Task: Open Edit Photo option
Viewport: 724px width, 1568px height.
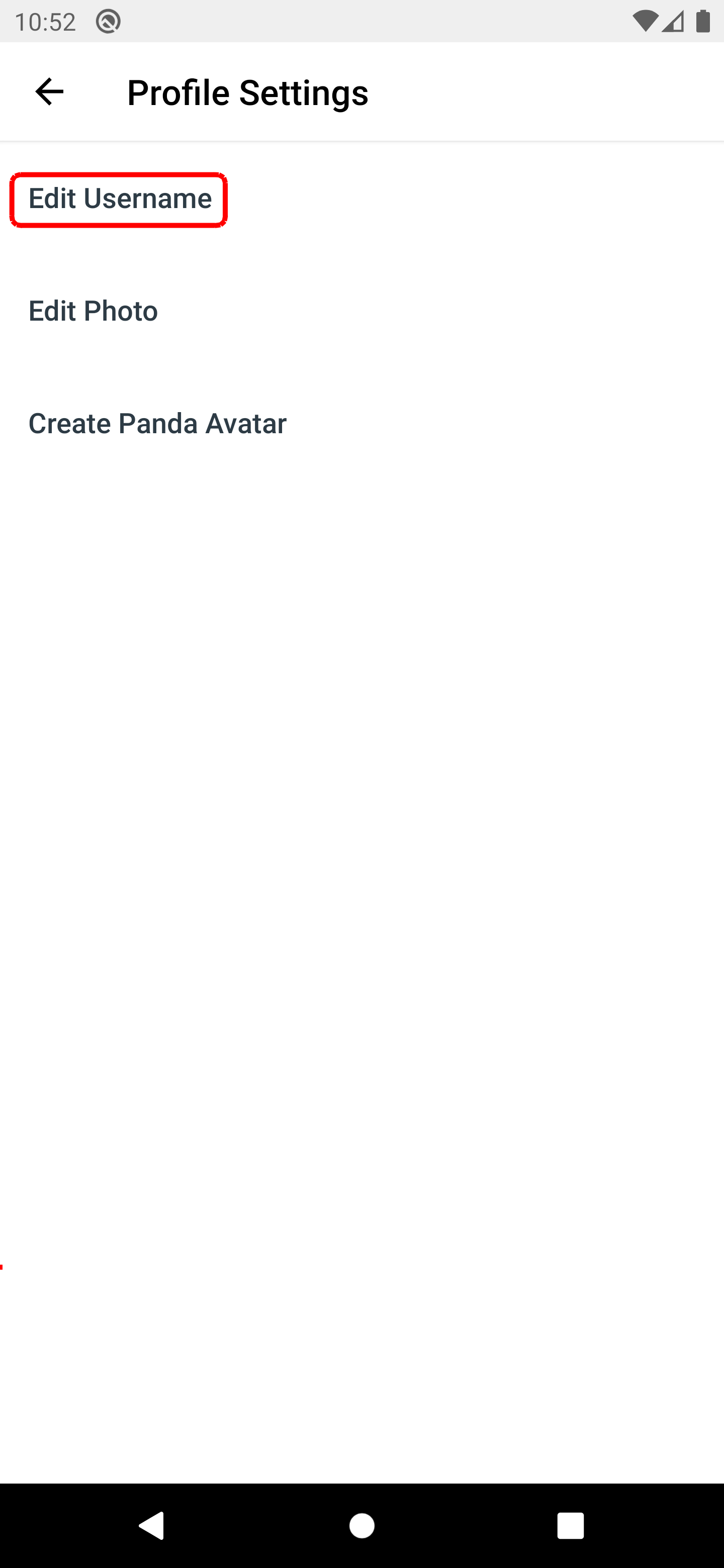Action: pyautogui.click(x=93, y=311)
